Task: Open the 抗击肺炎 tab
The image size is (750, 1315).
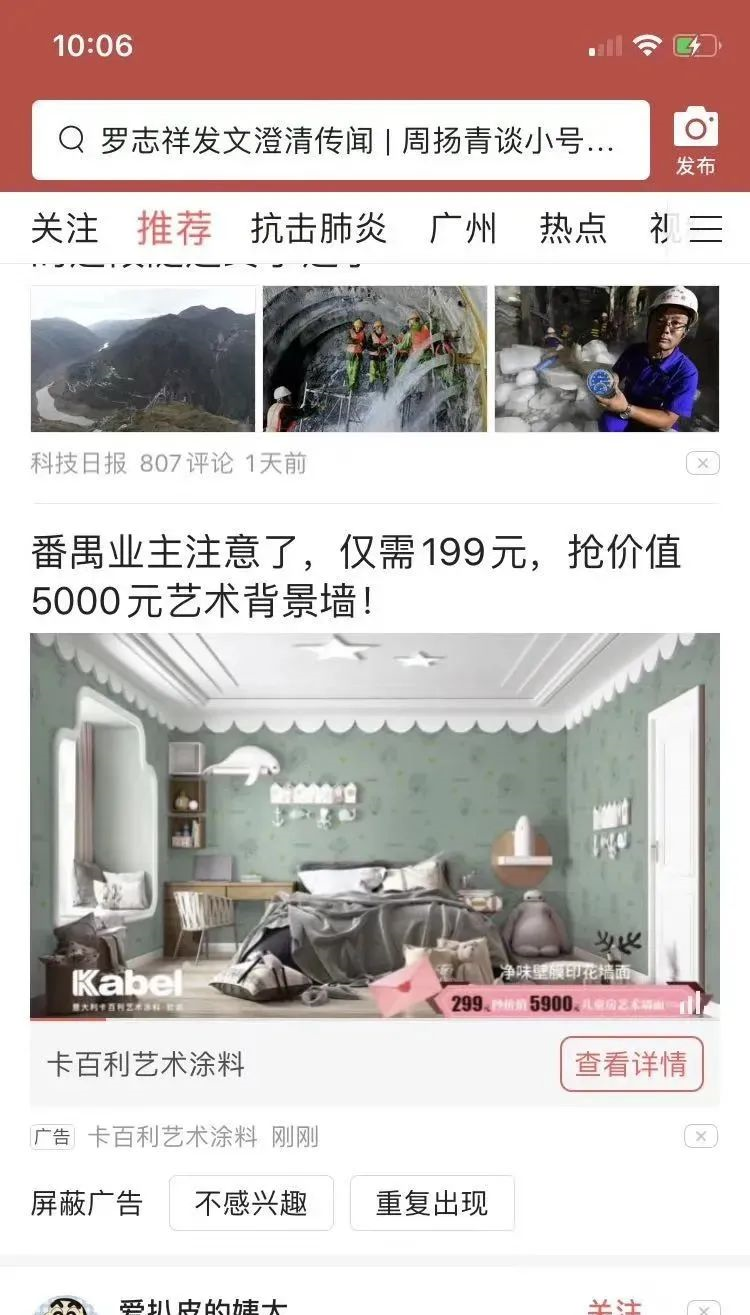Action: pos(318,229)
